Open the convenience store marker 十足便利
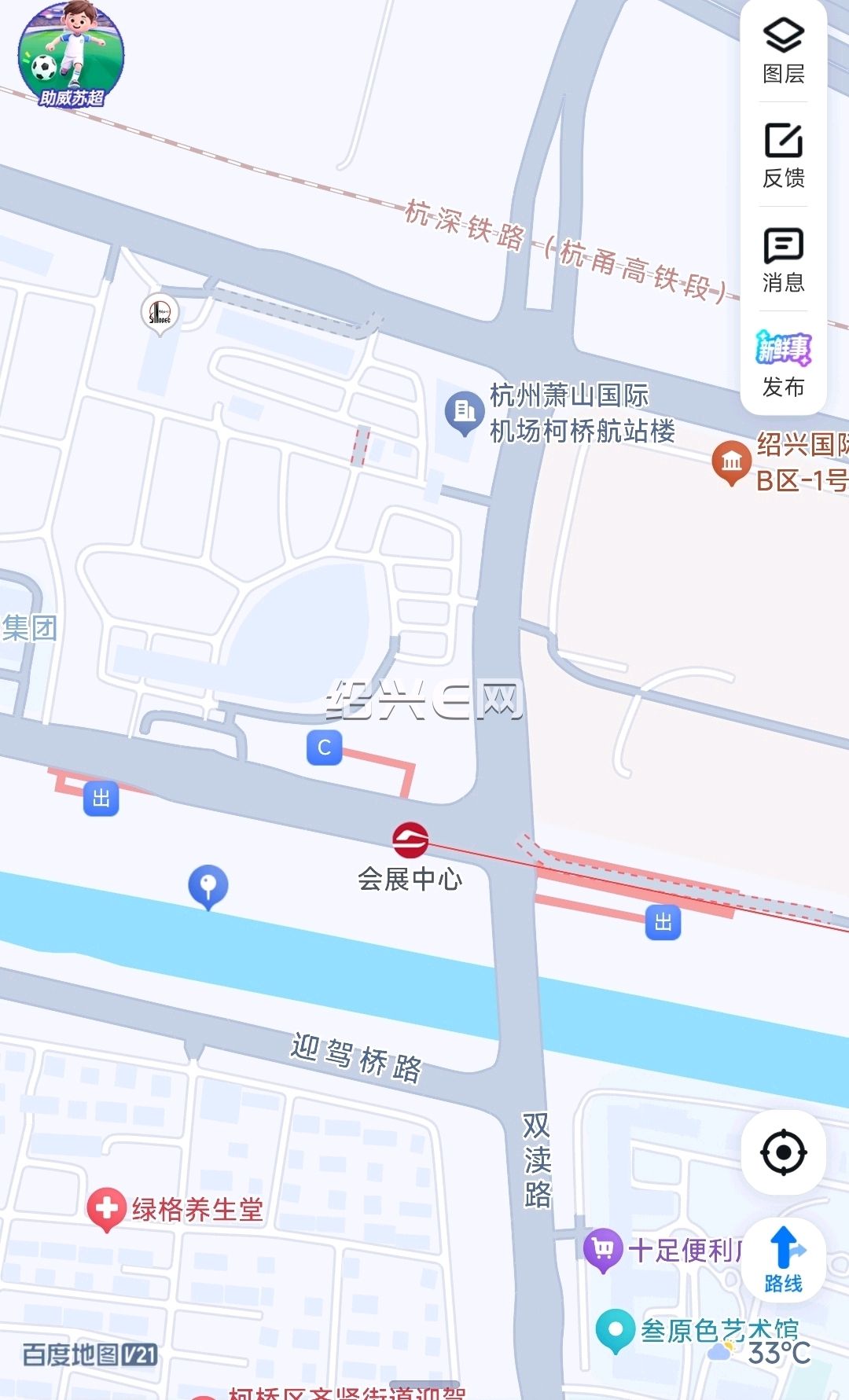The image size is (849, 1400). point(603,1250)
